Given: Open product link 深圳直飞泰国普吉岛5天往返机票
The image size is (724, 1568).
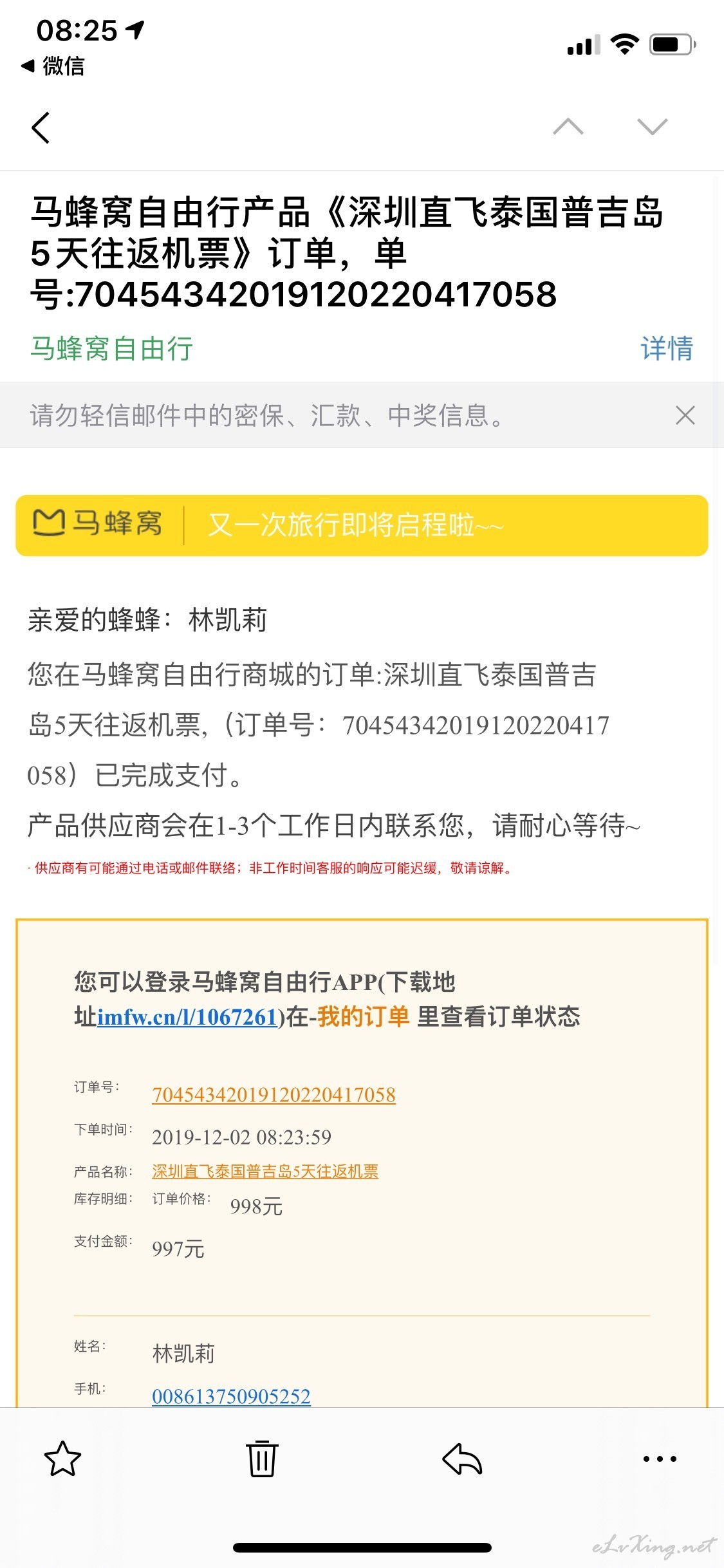Looking at the screenshot, I should 265,1171.
